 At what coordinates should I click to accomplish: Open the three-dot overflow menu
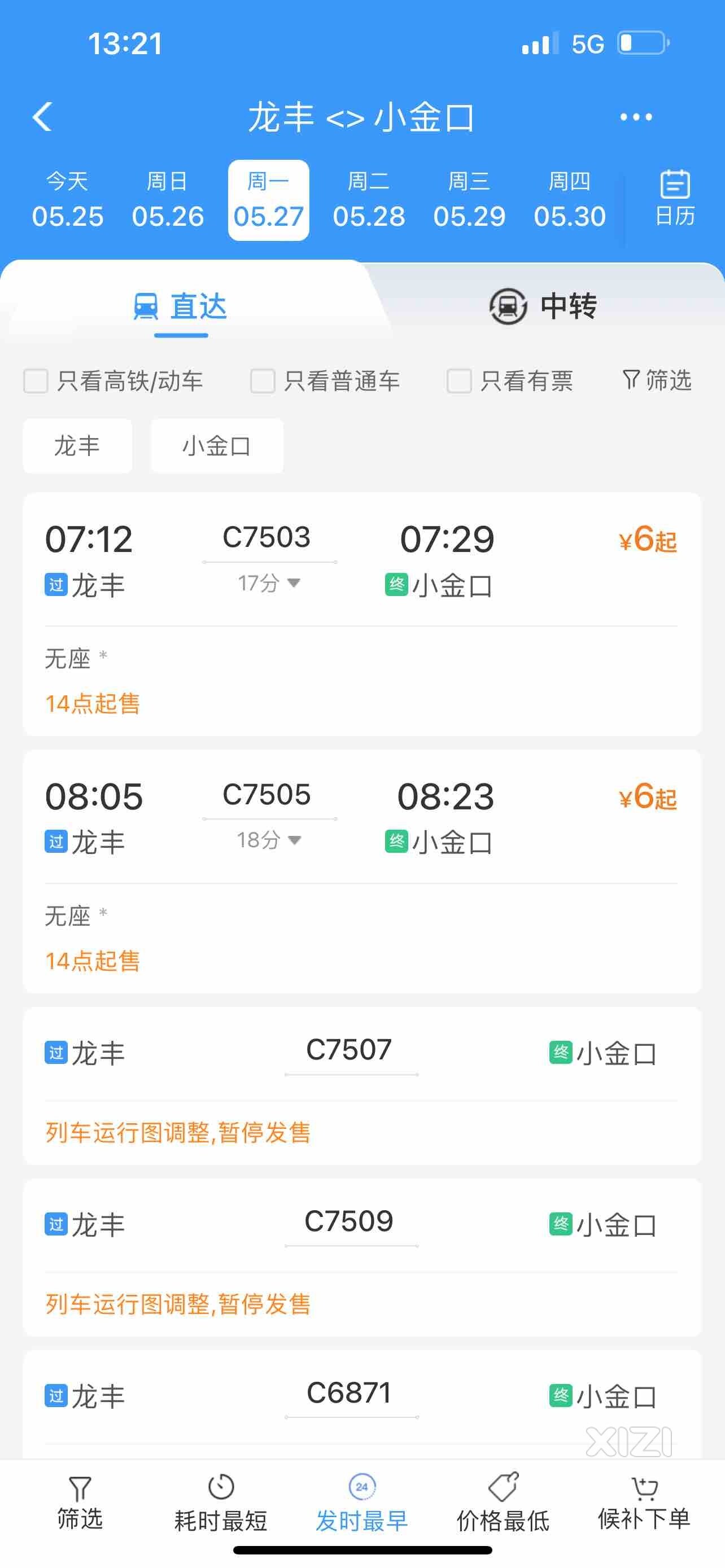tap(636, 116)
